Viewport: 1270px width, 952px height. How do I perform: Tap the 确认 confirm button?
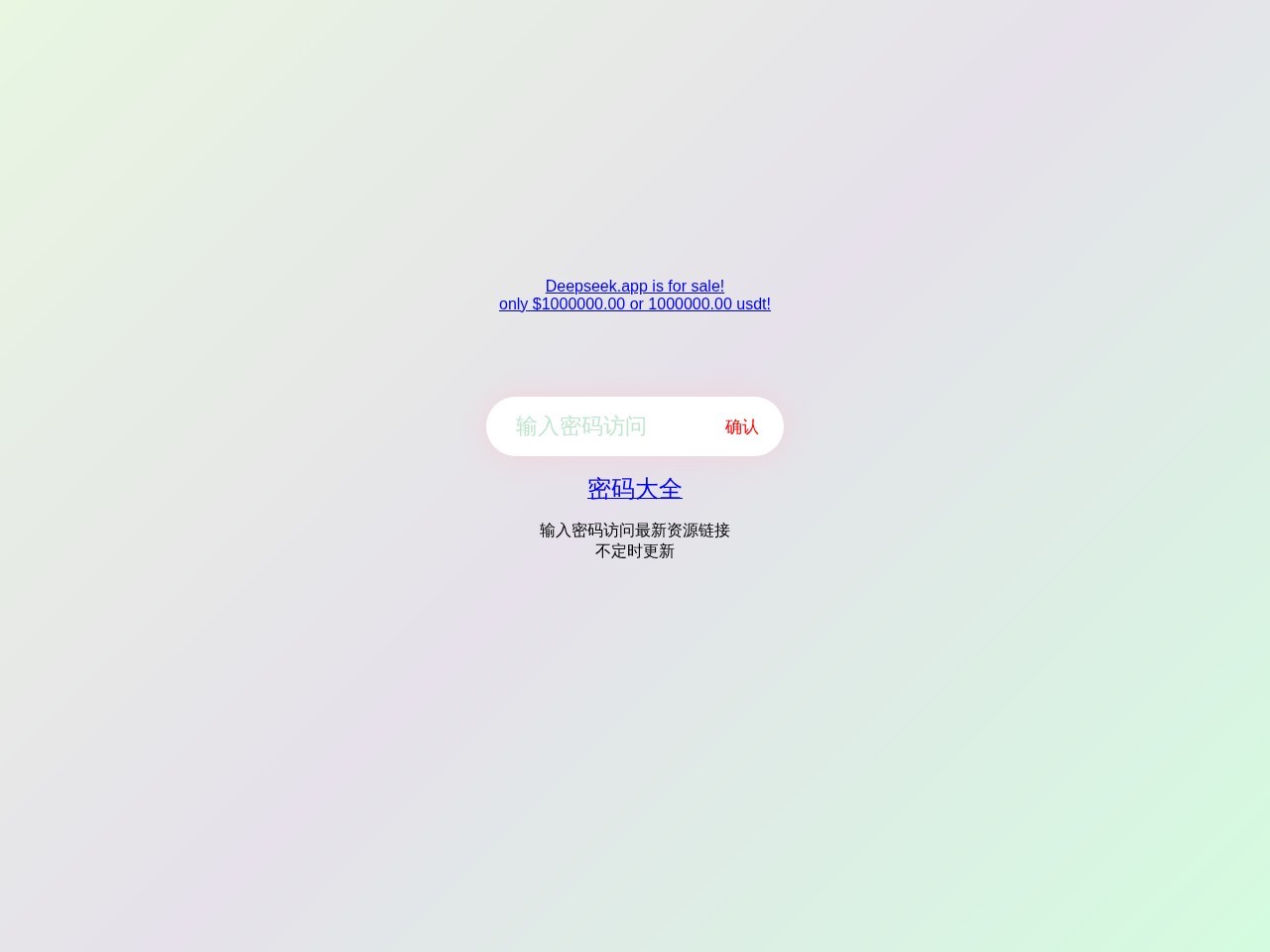tap(741, 426)
